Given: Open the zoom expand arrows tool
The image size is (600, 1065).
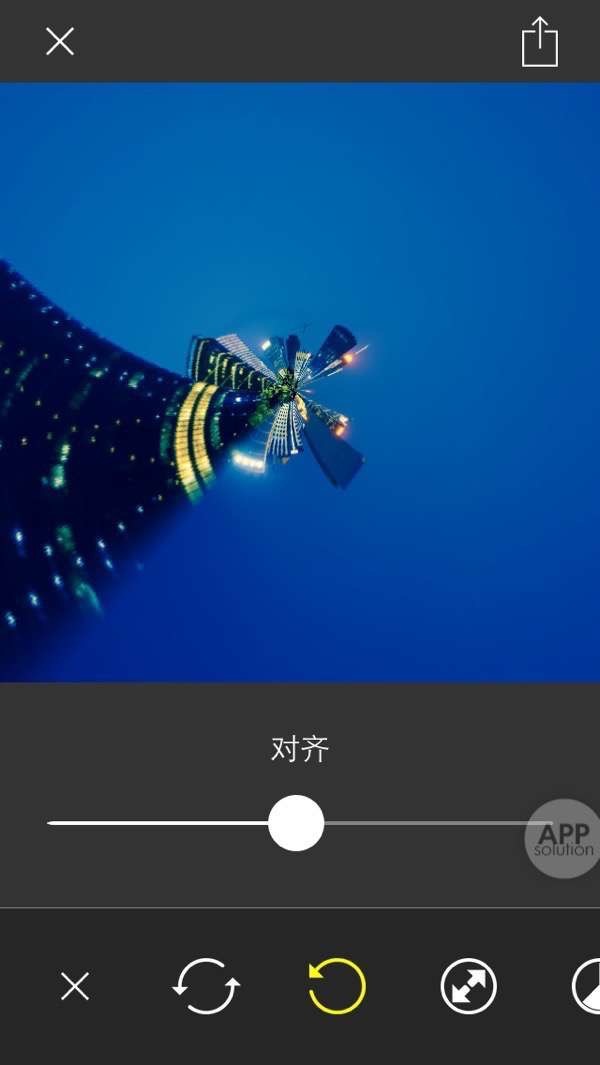Looking at the screenshot, I should [468, 987].
